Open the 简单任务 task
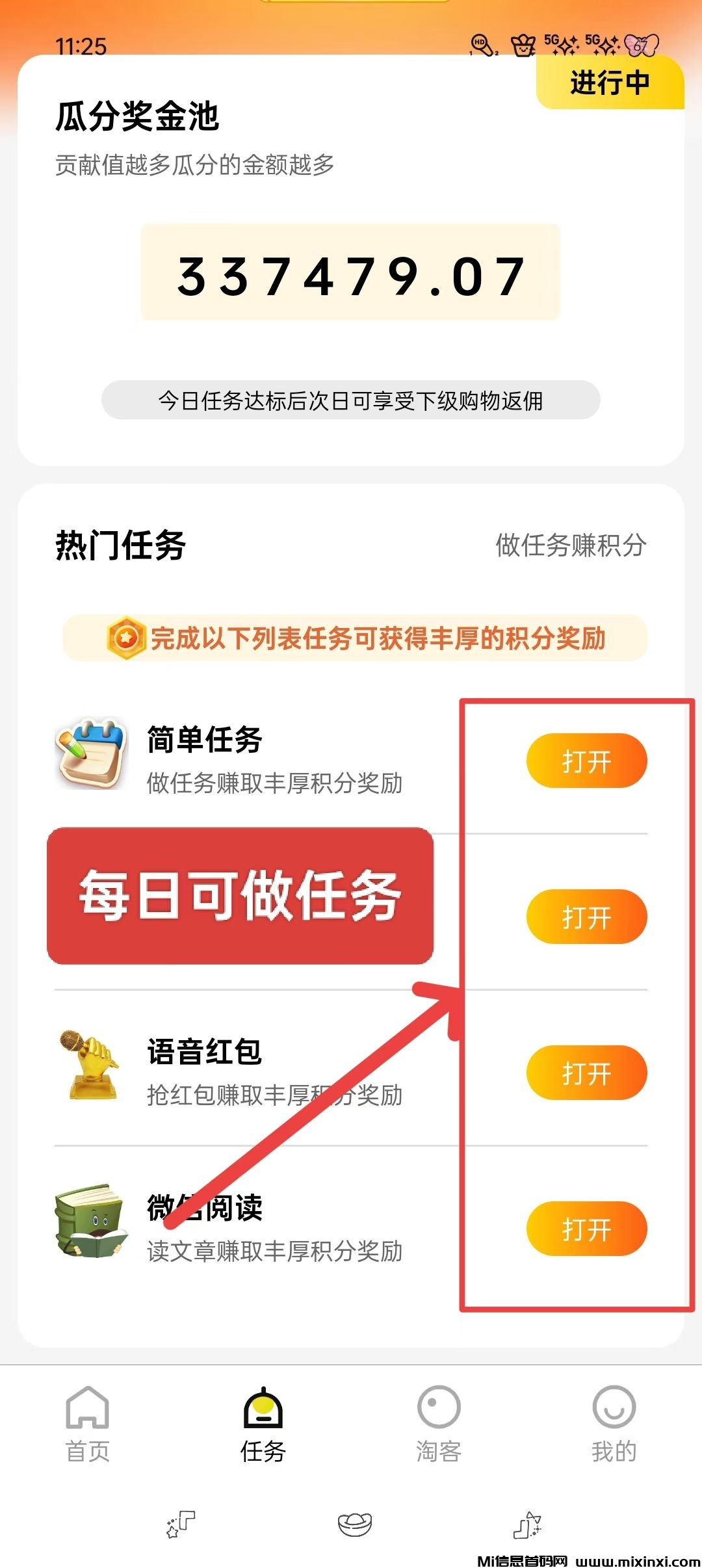The height and width of the screenshot is (1568, 702). tap(586, 761)
